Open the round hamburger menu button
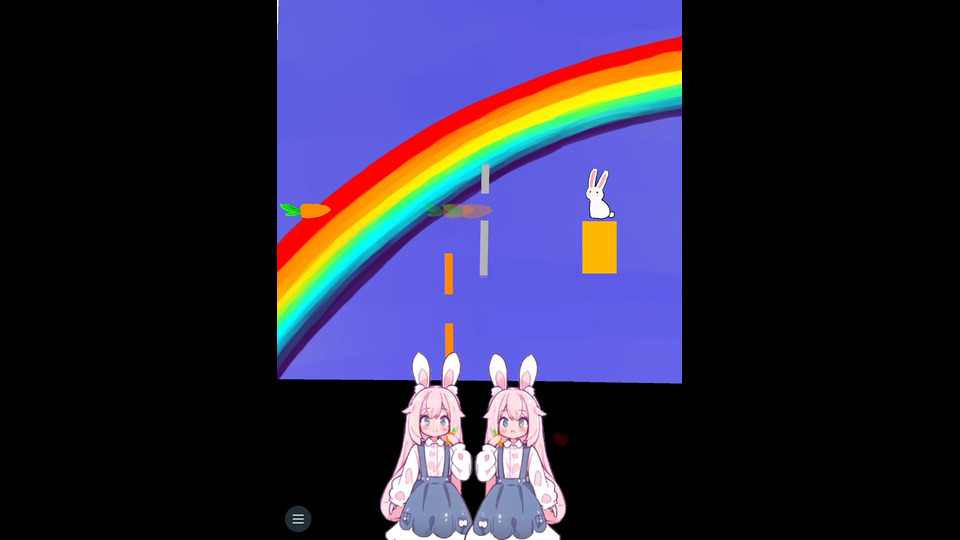 click(298, 519)
